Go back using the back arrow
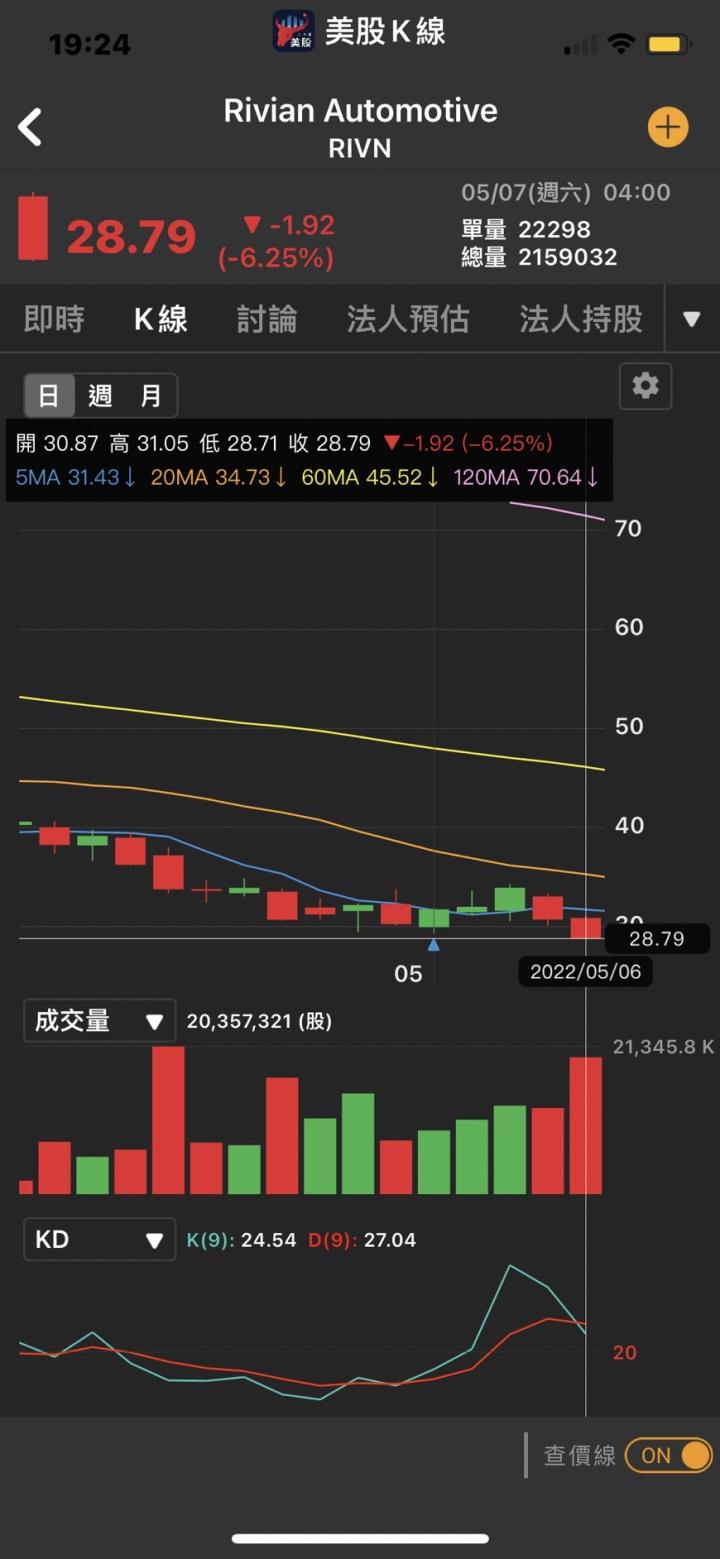Screen dimensions: 720x1559 click(31, 128)
